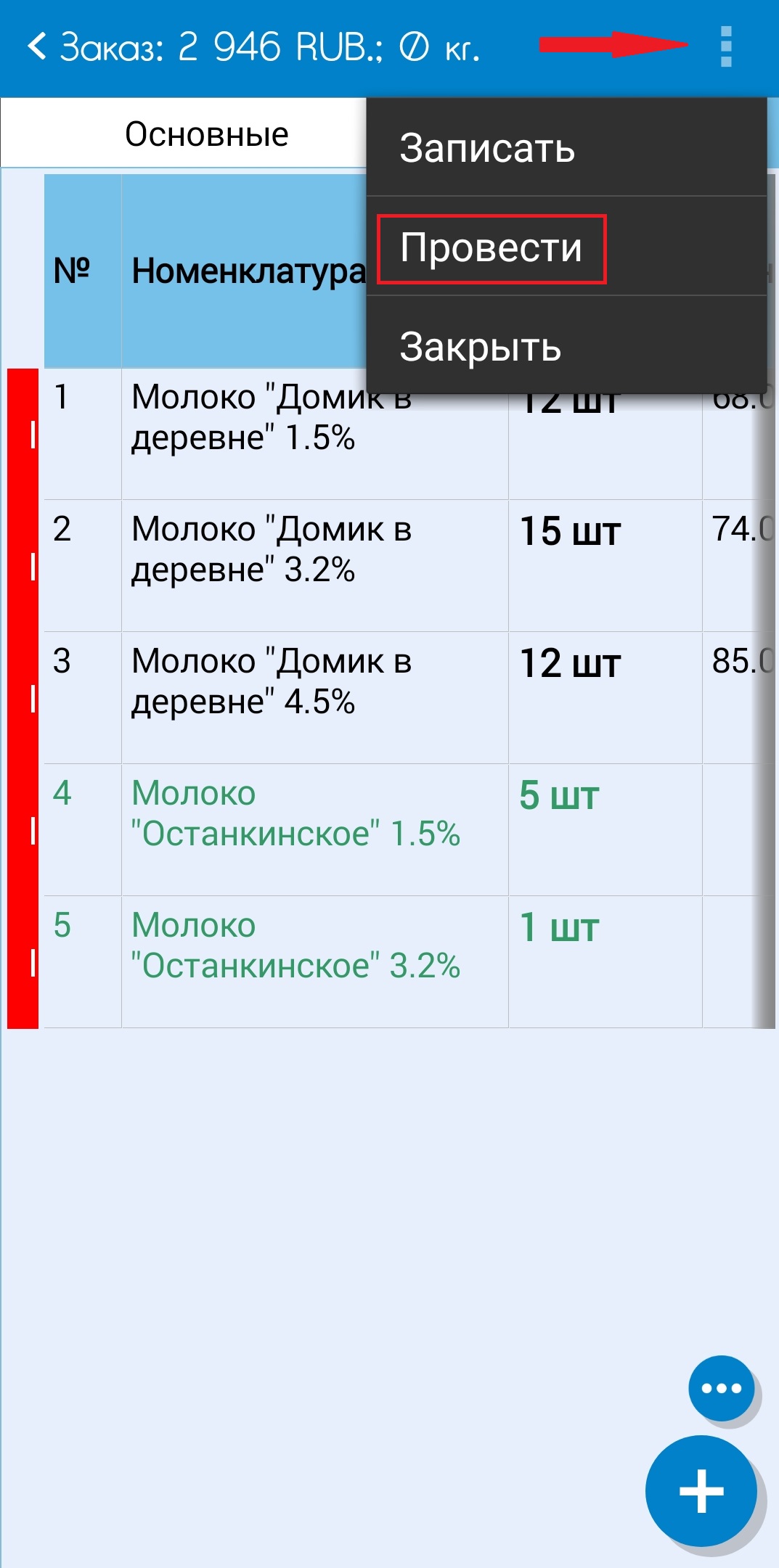Select Закрыть in the dropdown menu
The width and height of the screenshot is (779, 1568).
pyautogui.click(x=566, y=346)
